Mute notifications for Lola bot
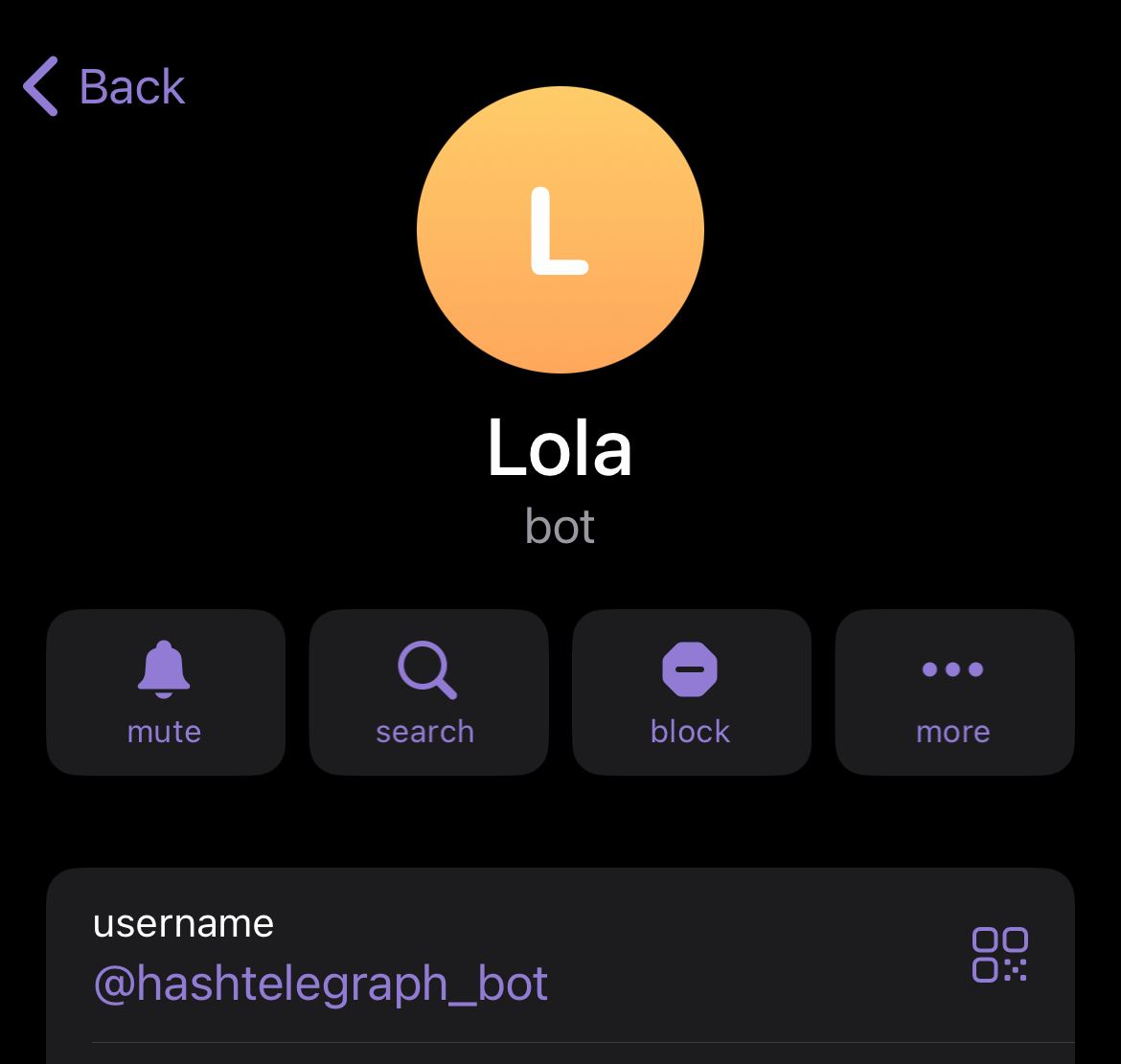Image resolution: width=1121 pixels, height=1064 pixels. pyautogui.click(x=165, y=691)
